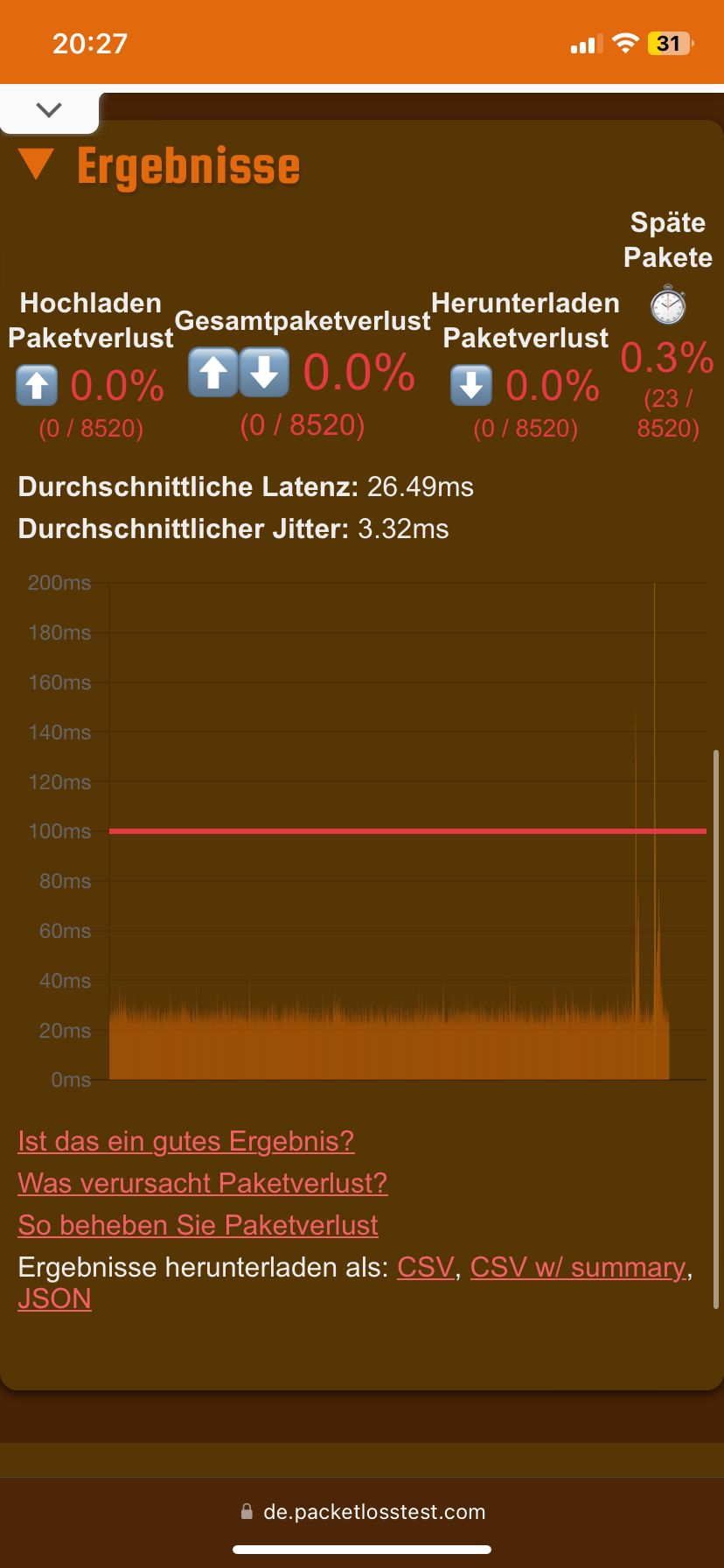Open 'Ist das ein gutes Ergebnis?' link
Image resolution: width=724 pixels, height=1568 pixels.
click(x=185, y=1141)
